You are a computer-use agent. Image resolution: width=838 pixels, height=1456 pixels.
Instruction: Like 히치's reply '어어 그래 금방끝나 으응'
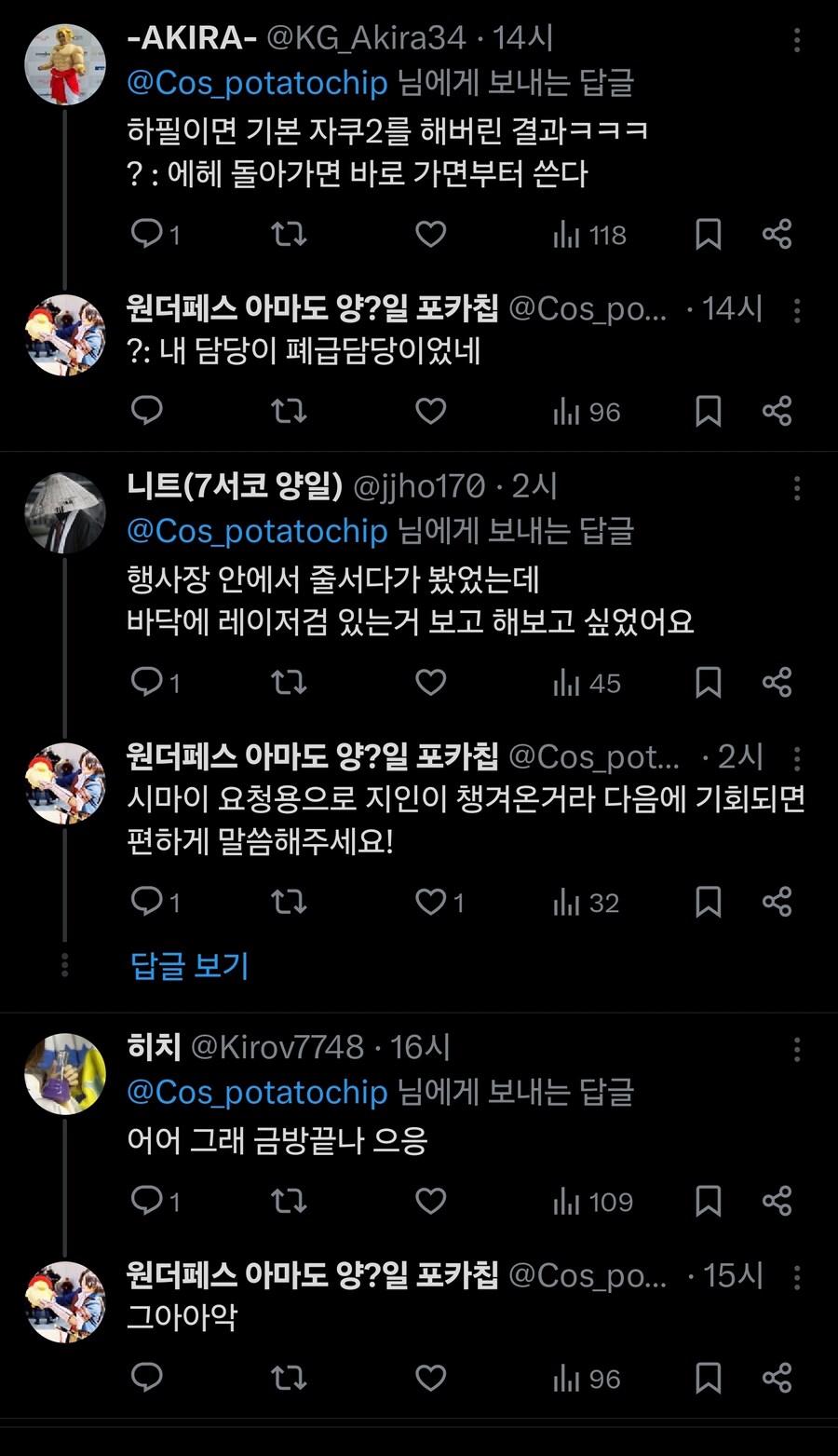coord(430,1202)
